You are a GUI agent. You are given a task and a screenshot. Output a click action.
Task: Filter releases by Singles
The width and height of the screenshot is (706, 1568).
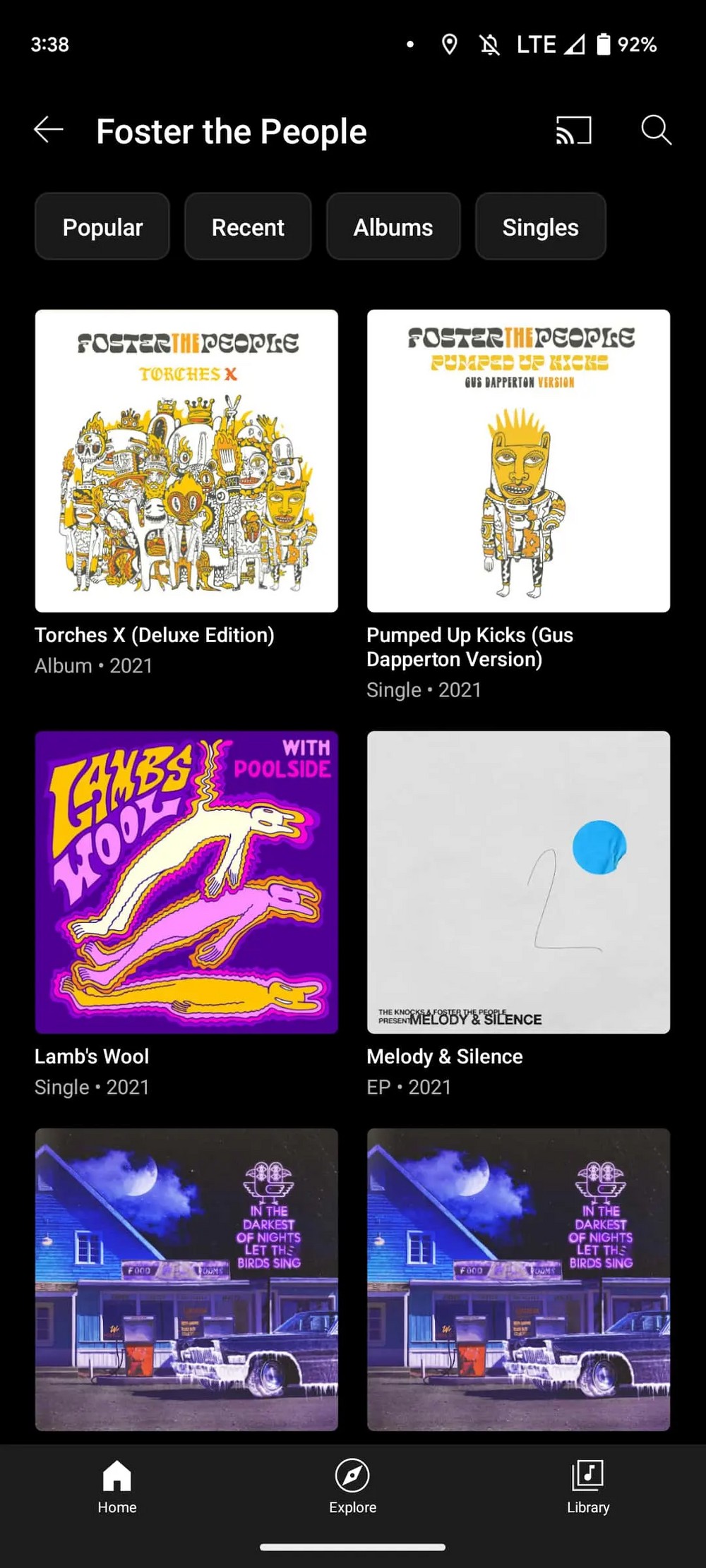(541, 227)
